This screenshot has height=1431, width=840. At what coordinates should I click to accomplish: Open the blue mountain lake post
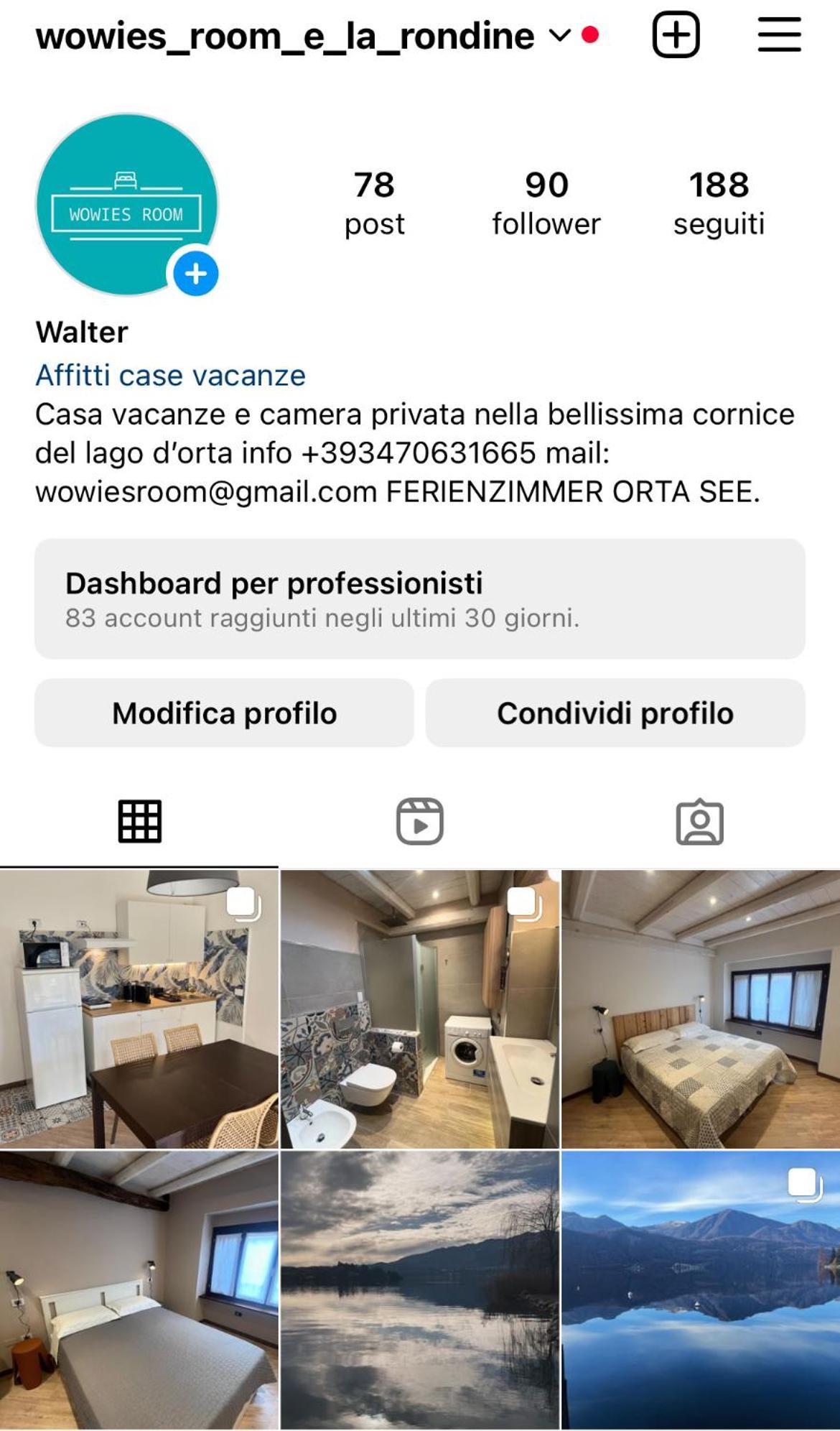(701, 1290)
